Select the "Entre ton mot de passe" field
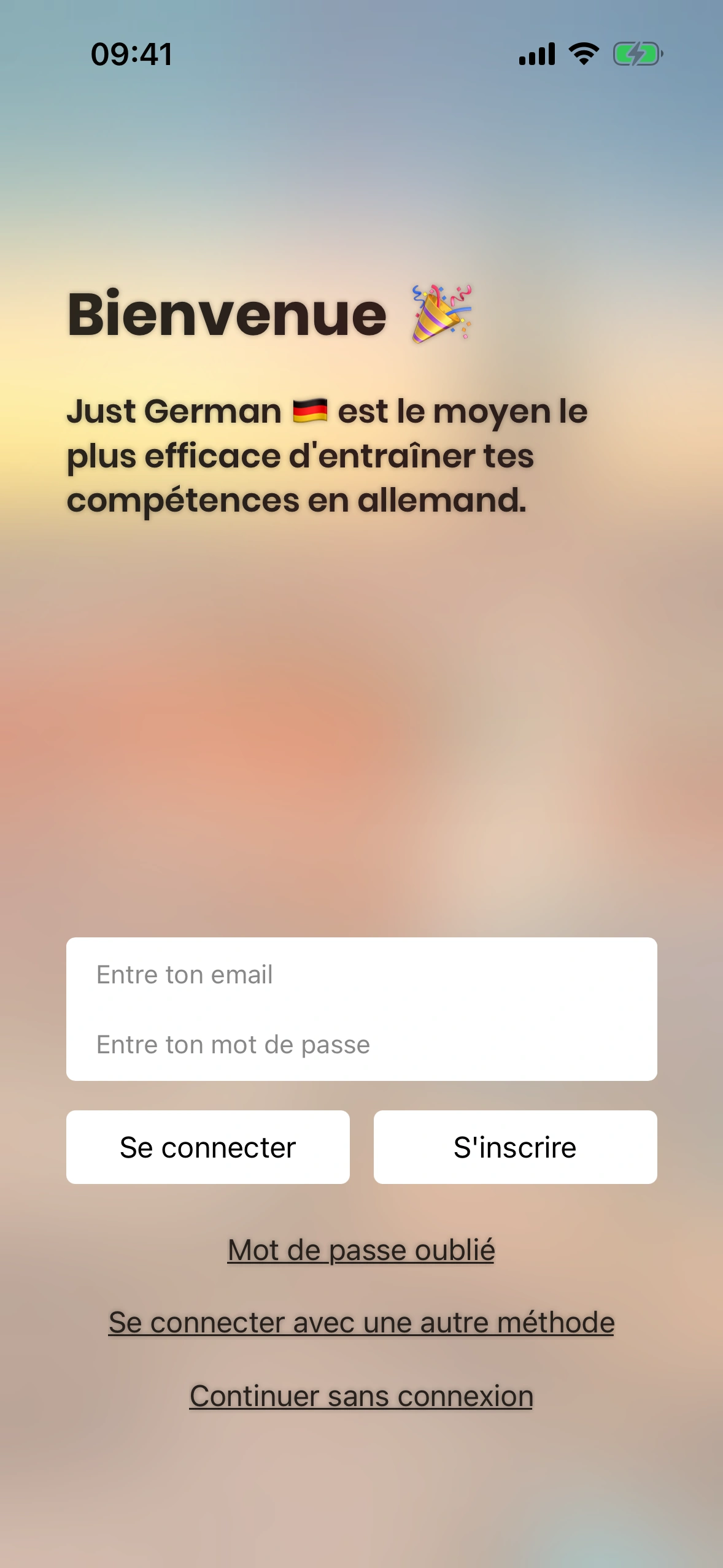723x1568 pixels. 361,1044
